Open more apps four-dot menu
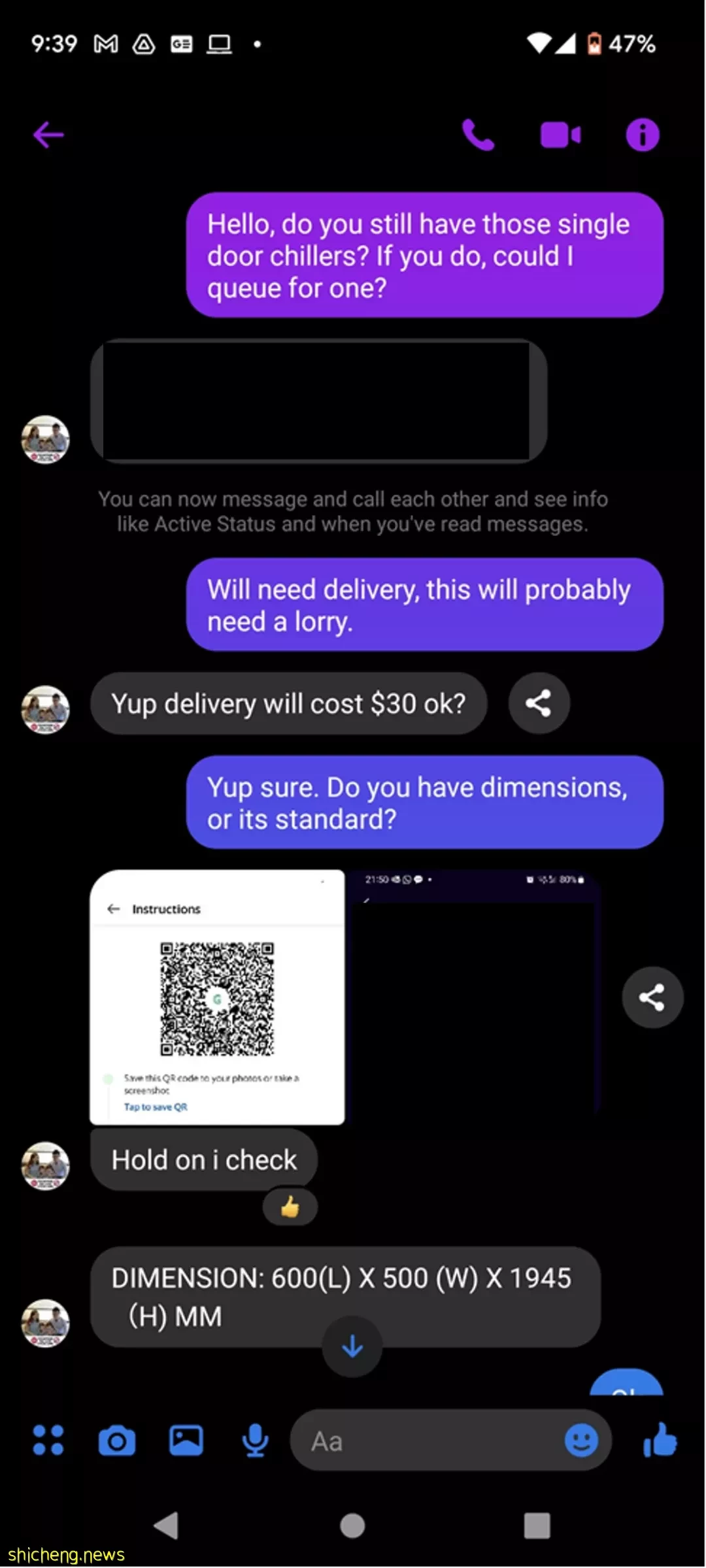The height and width of the screenshot is (1568, 706). pyautogui.click(x=48, y=1440)
